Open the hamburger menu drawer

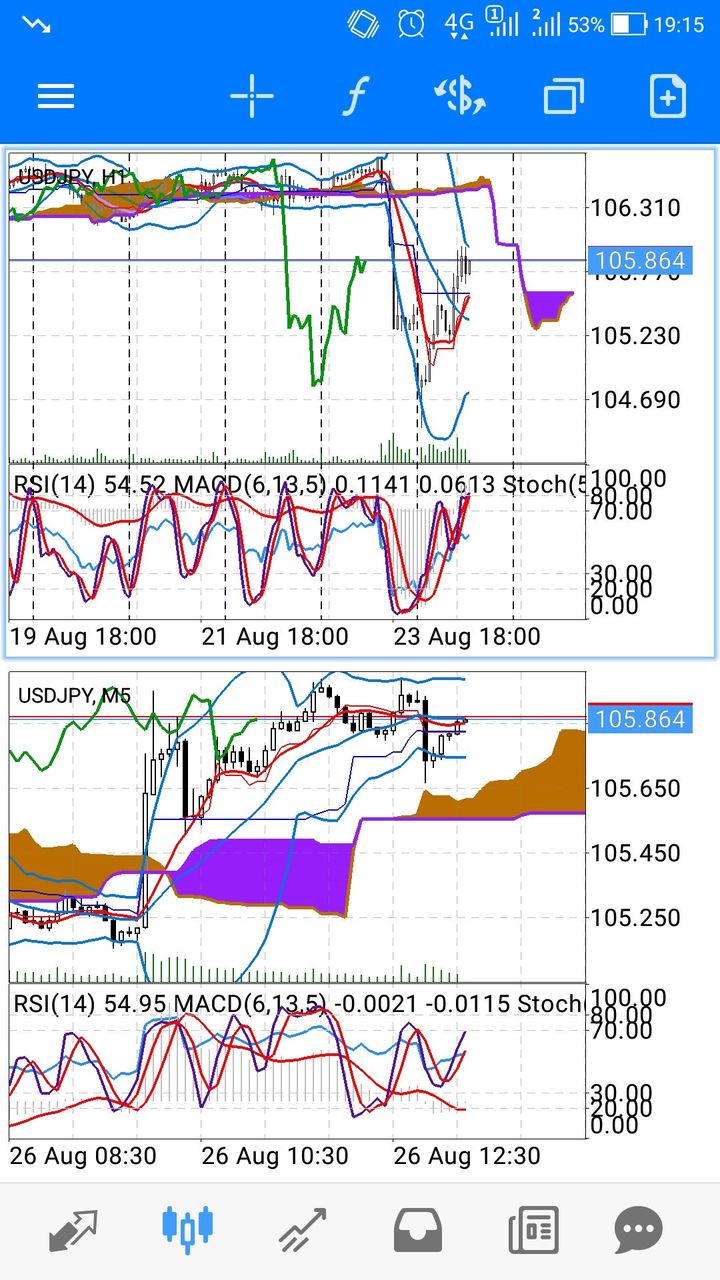click(56, 97)
